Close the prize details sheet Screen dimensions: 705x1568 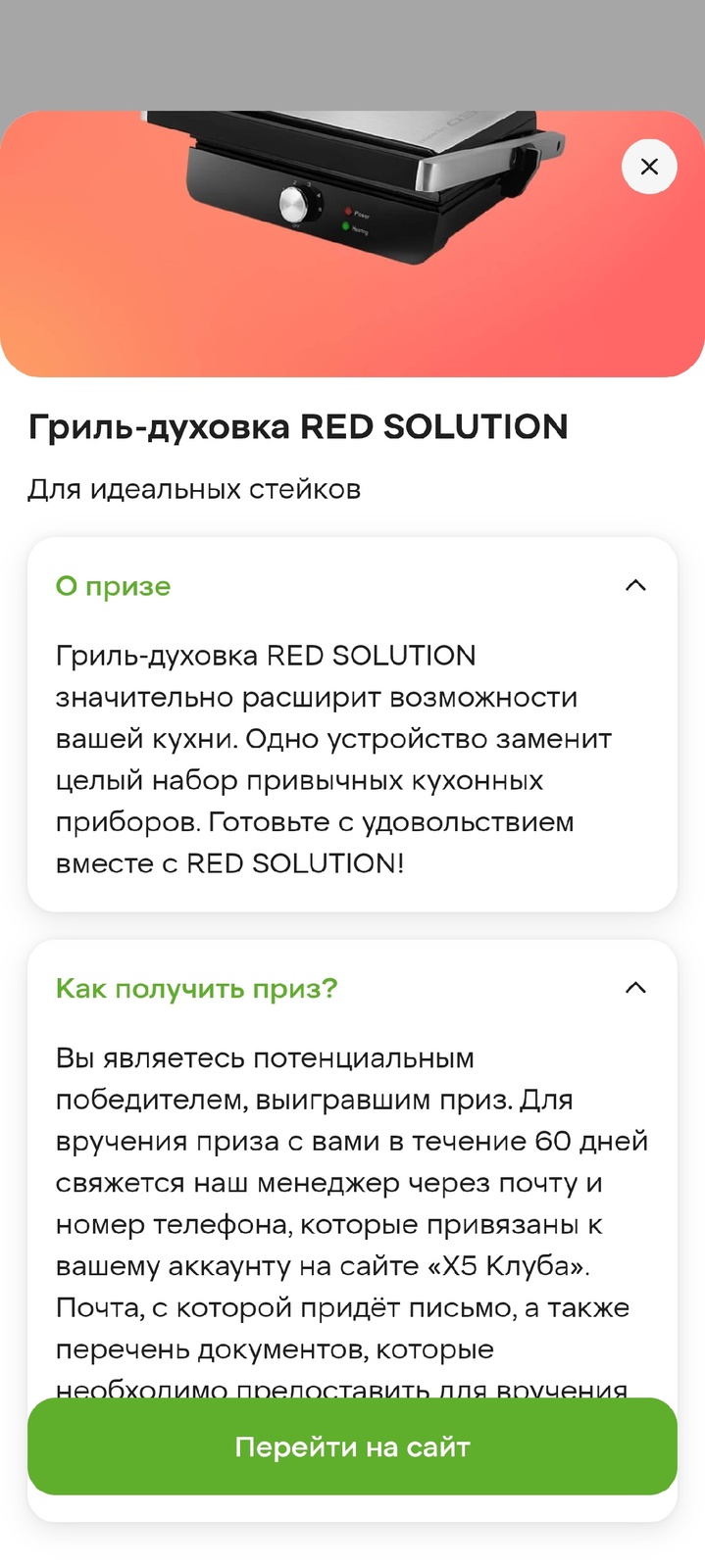pos(649,167)
